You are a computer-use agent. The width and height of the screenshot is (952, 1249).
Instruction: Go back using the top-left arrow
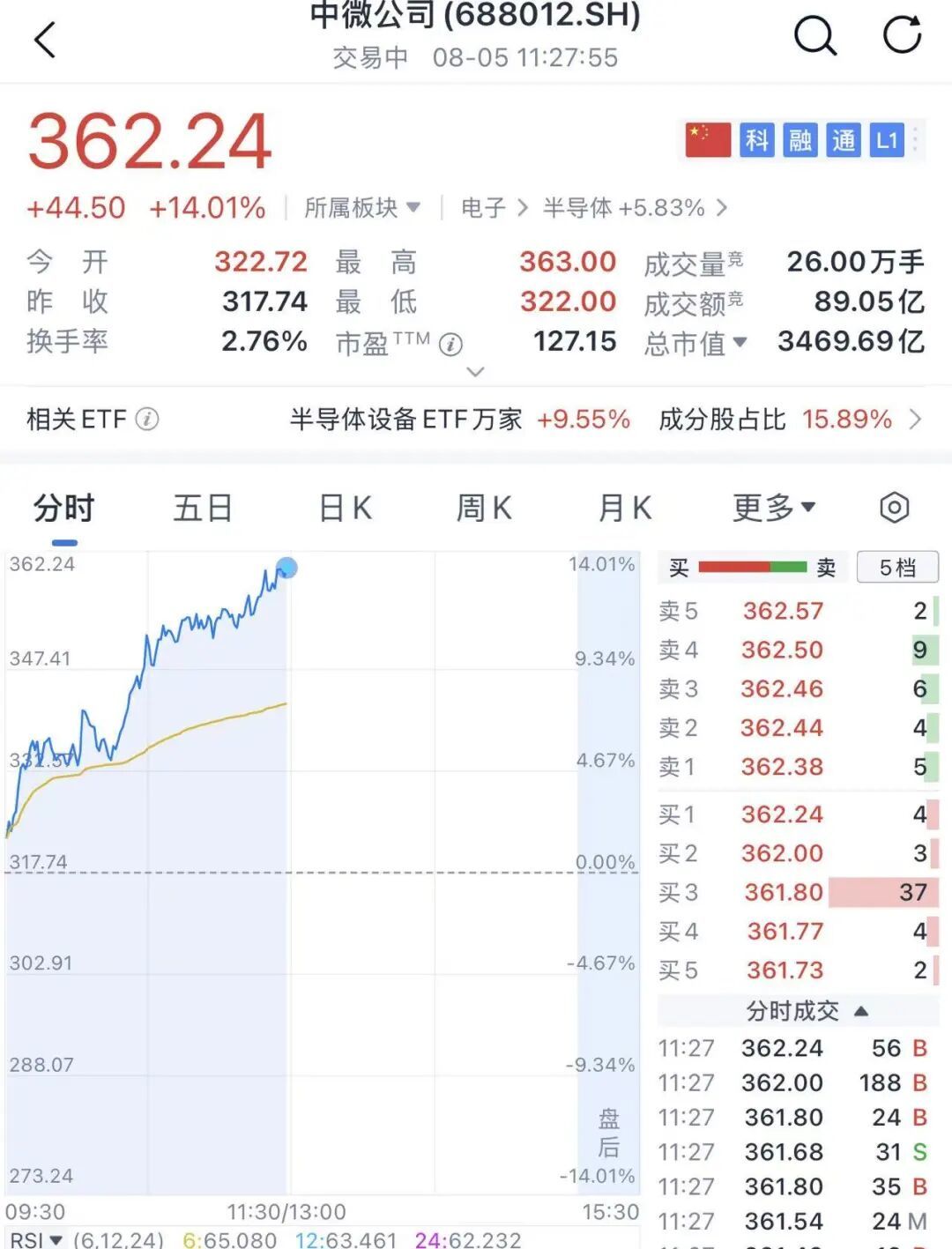coord(45,40)
